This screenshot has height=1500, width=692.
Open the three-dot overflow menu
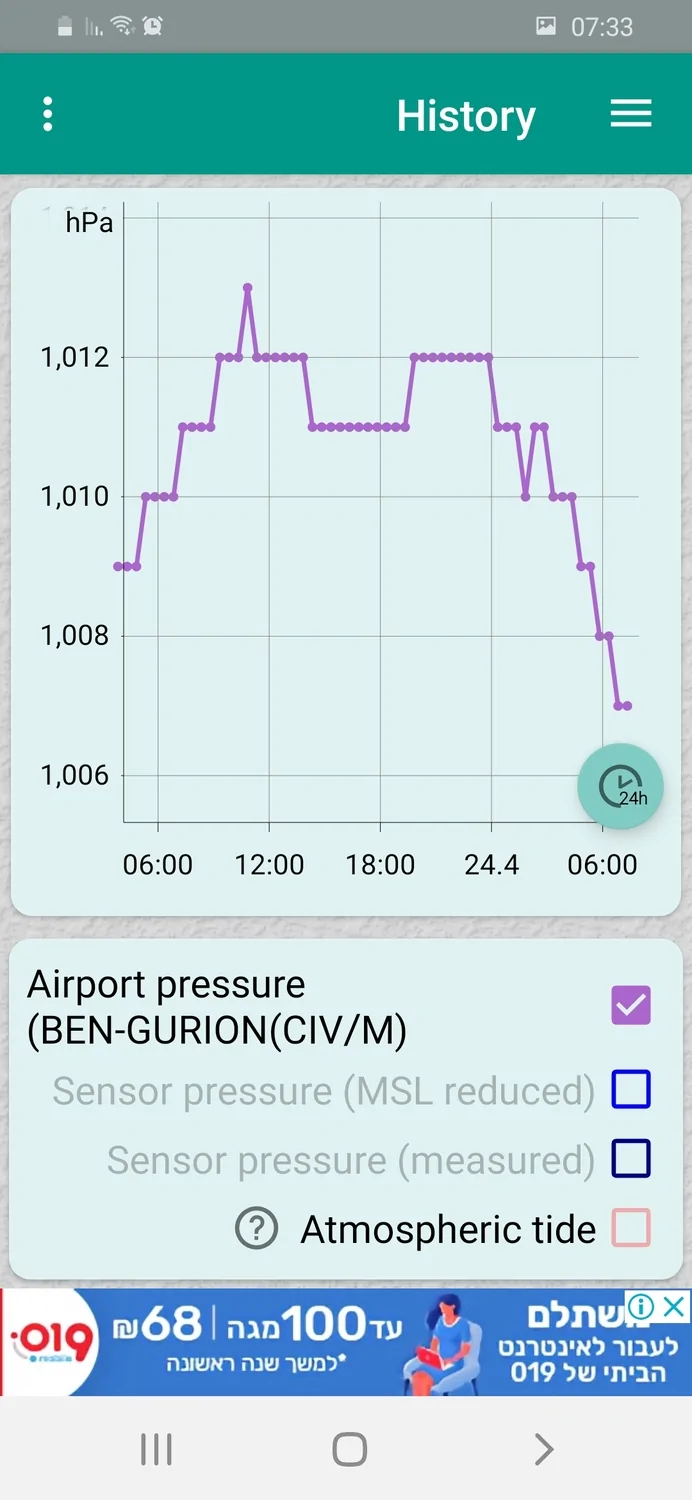pos(47,115)
